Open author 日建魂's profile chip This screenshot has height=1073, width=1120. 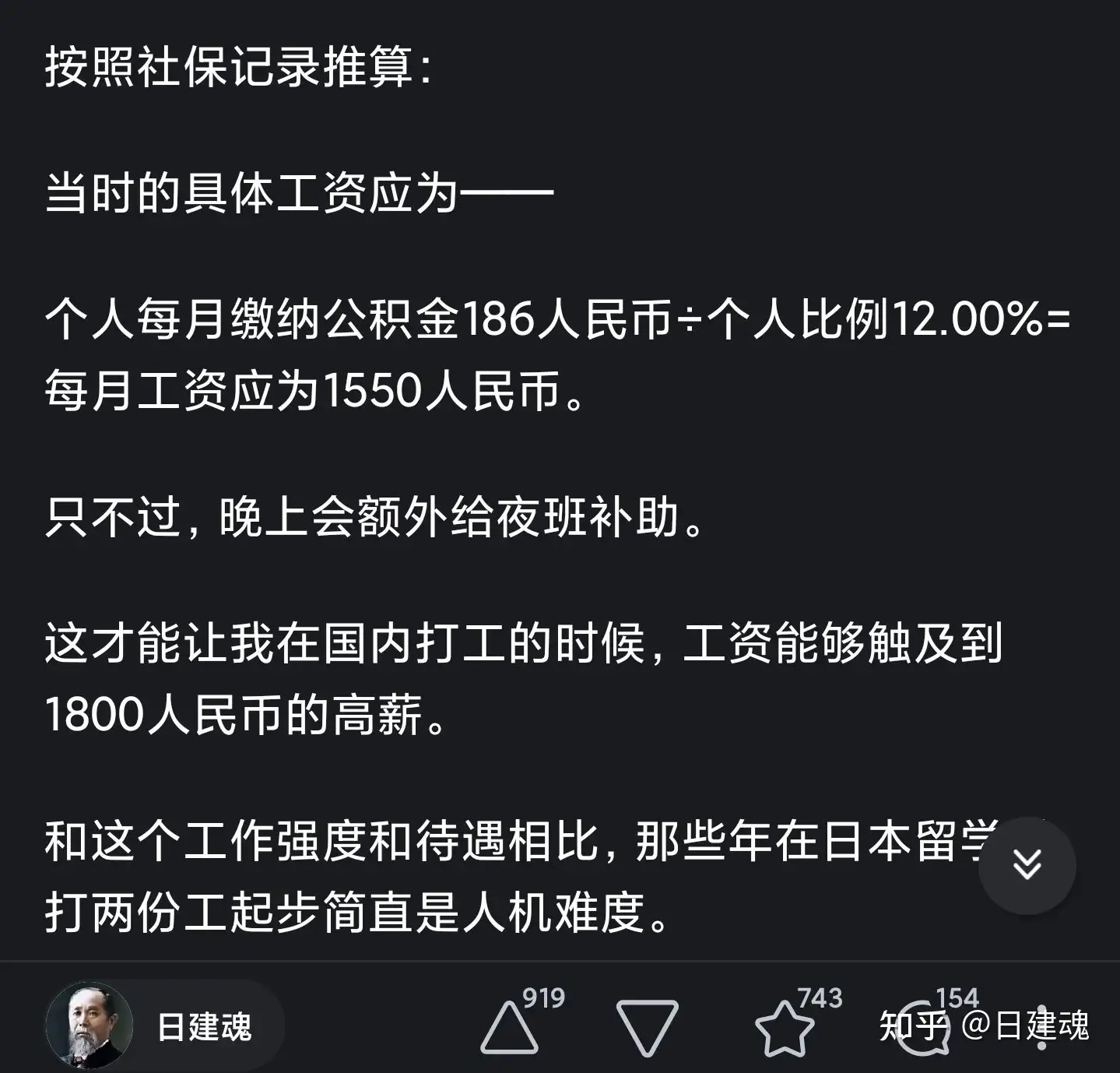click(163, 1026)
